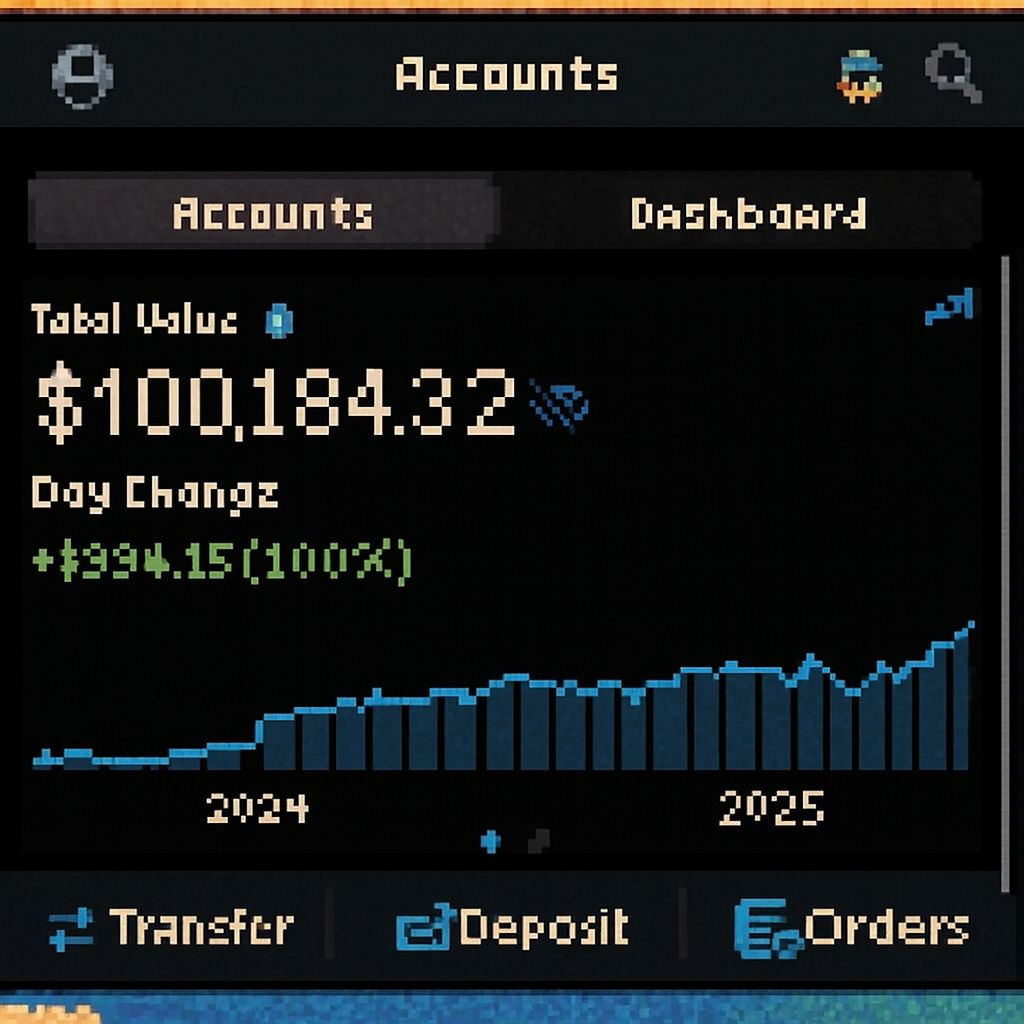This screenshot has width=1024, height=1024.
Task: Switch to the Accounts tab
Action: click(271, 214)
